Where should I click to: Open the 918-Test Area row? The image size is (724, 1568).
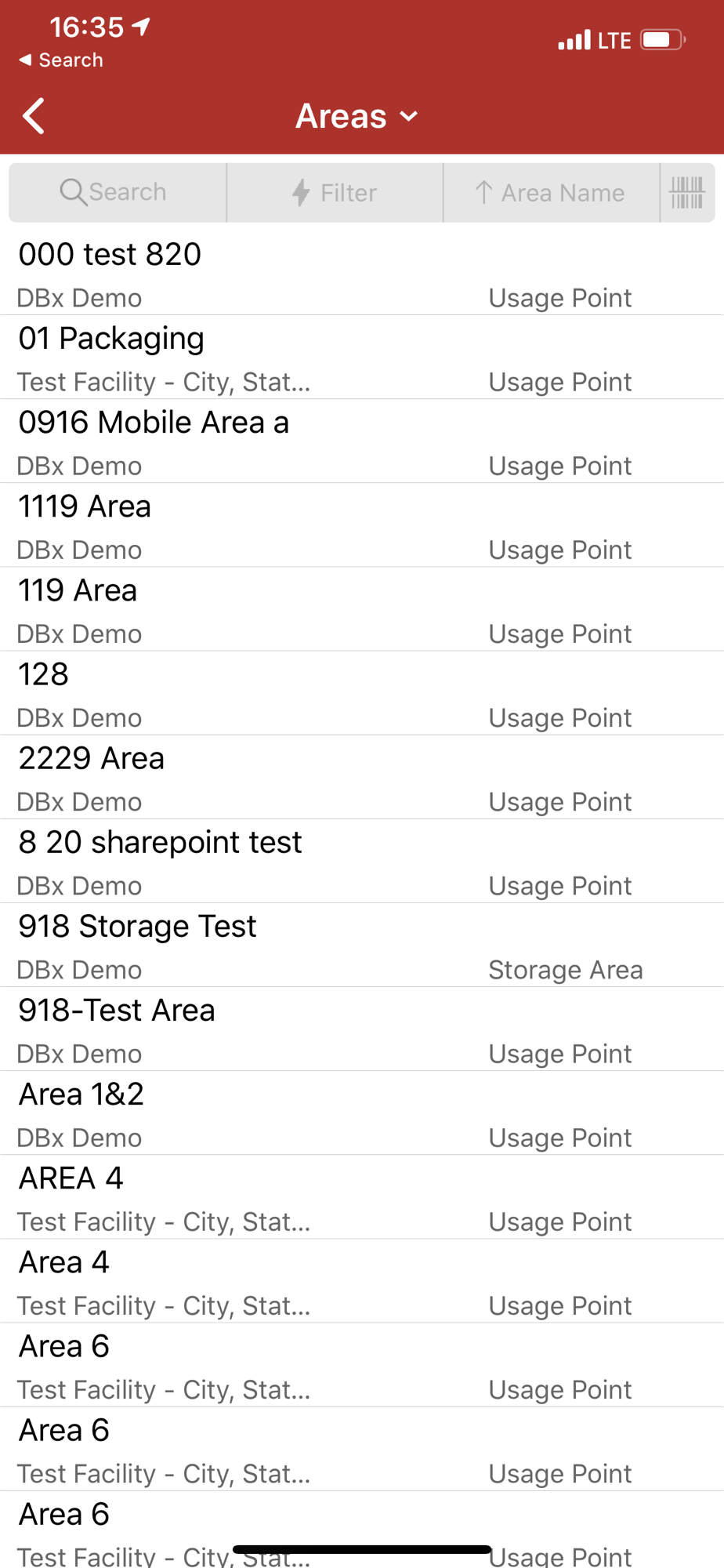(362, 1029)
